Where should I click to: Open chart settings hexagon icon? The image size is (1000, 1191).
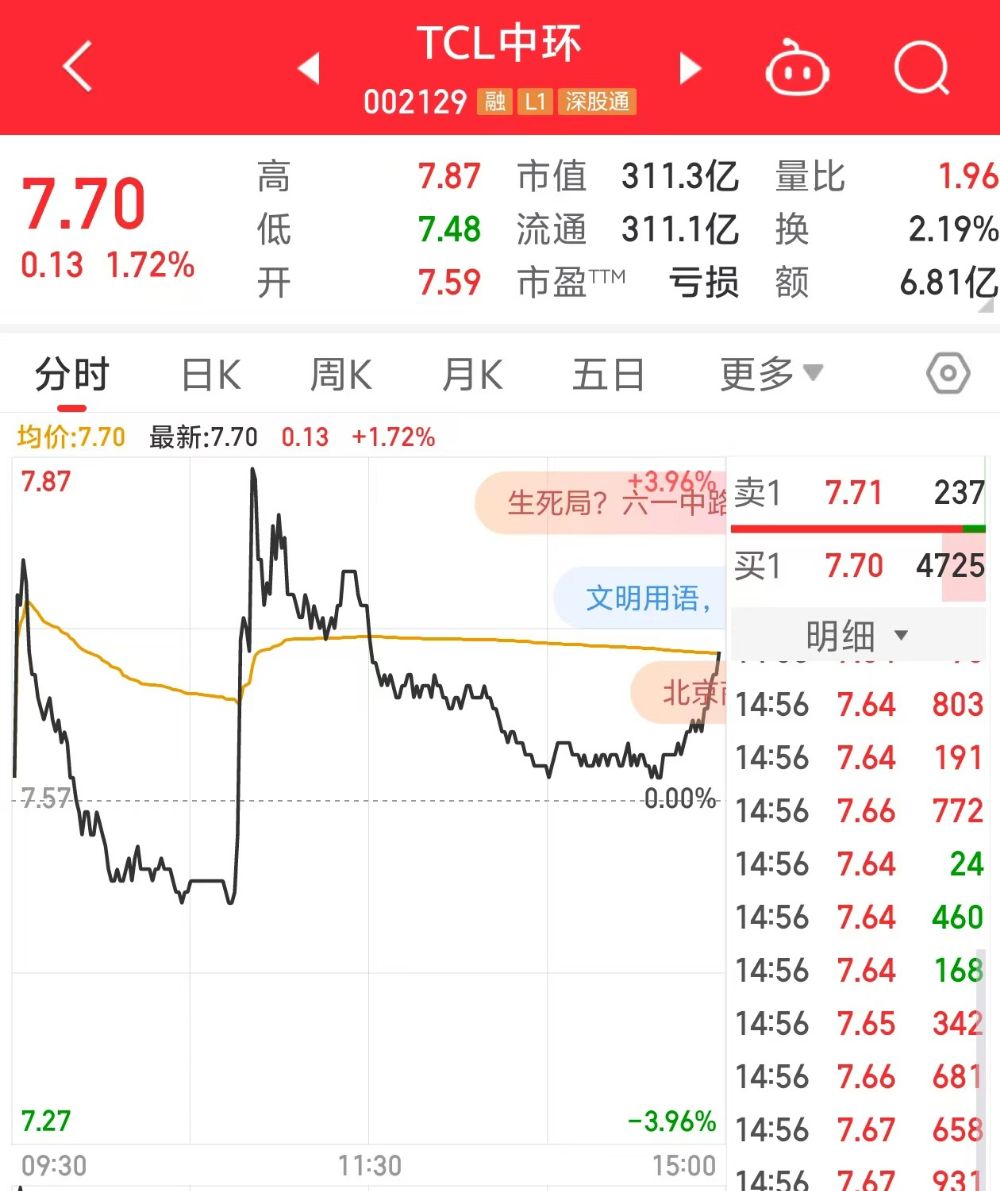coord(947,375)
